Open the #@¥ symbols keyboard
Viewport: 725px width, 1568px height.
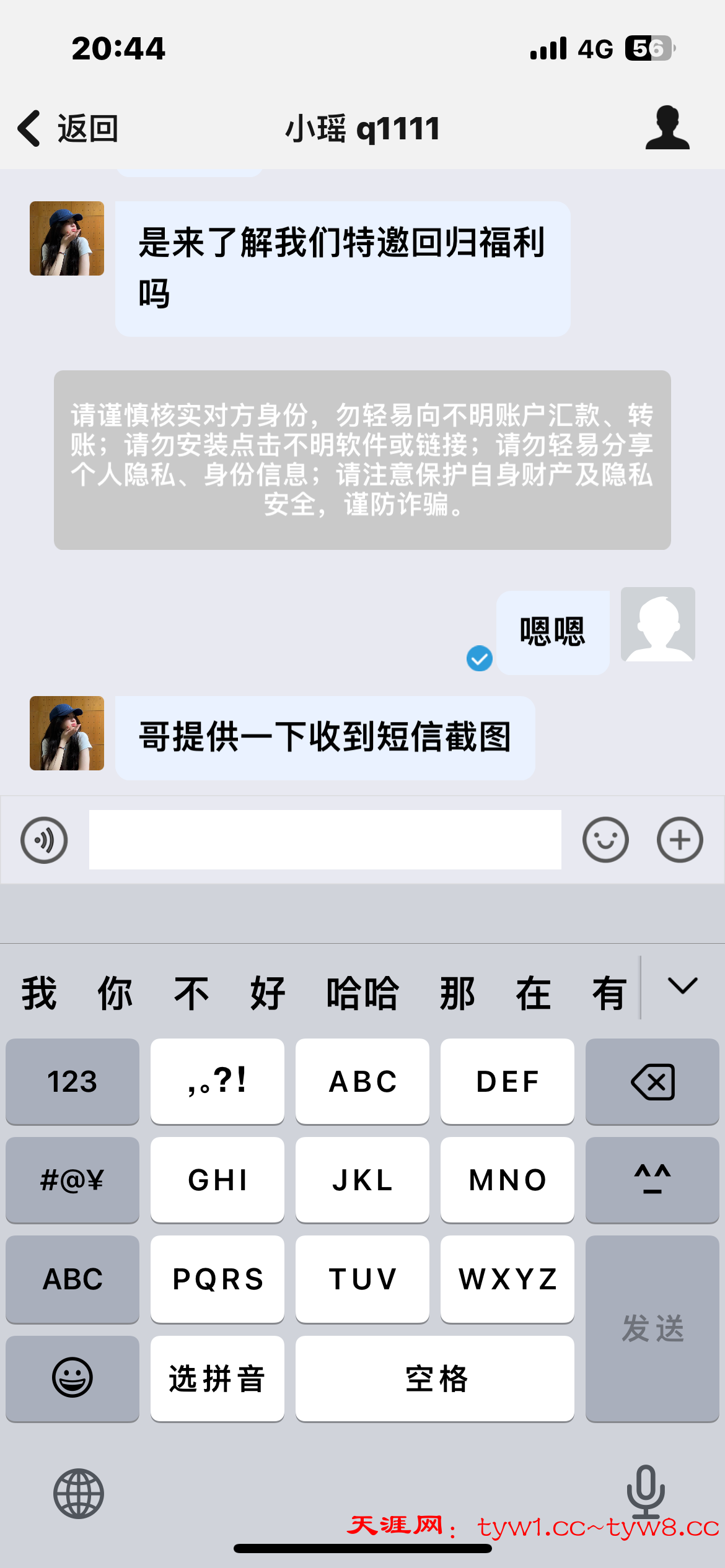(x=72, y=1180)
